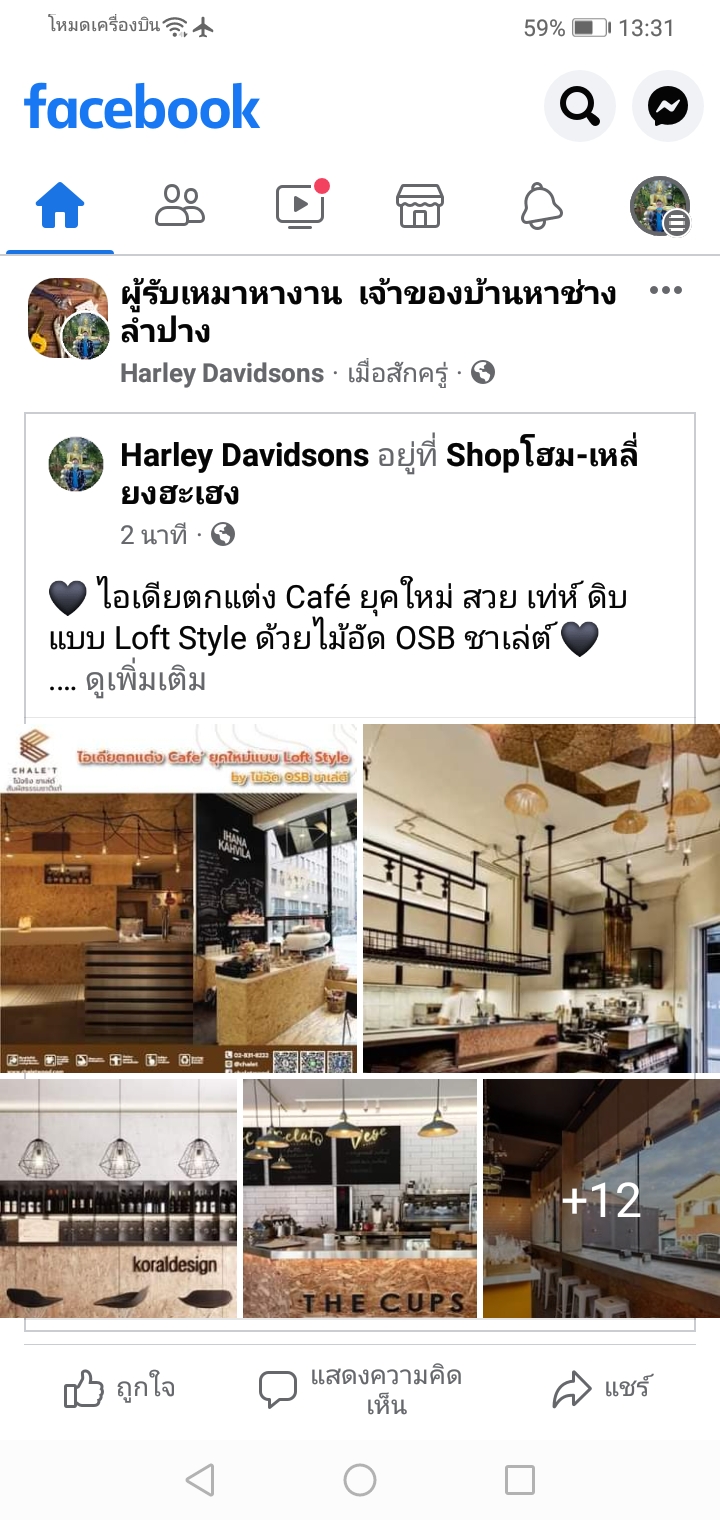Open the Shopโฮม-เหลี่ยงฮะเฮง location page
This screenshot has height=1520, width=720.
pyautogui.click(x=542, y=456)
